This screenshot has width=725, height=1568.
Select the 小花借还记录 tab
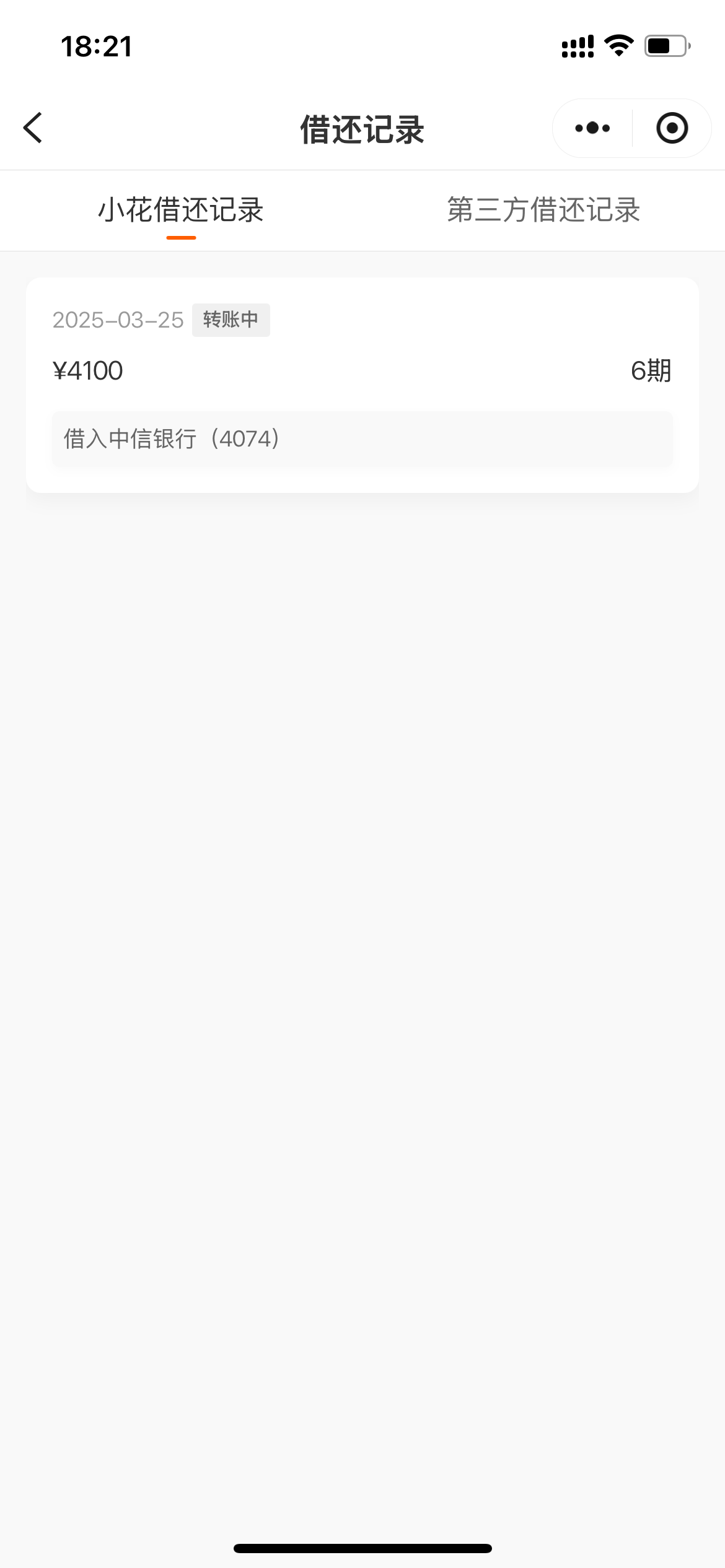point(181,210)
